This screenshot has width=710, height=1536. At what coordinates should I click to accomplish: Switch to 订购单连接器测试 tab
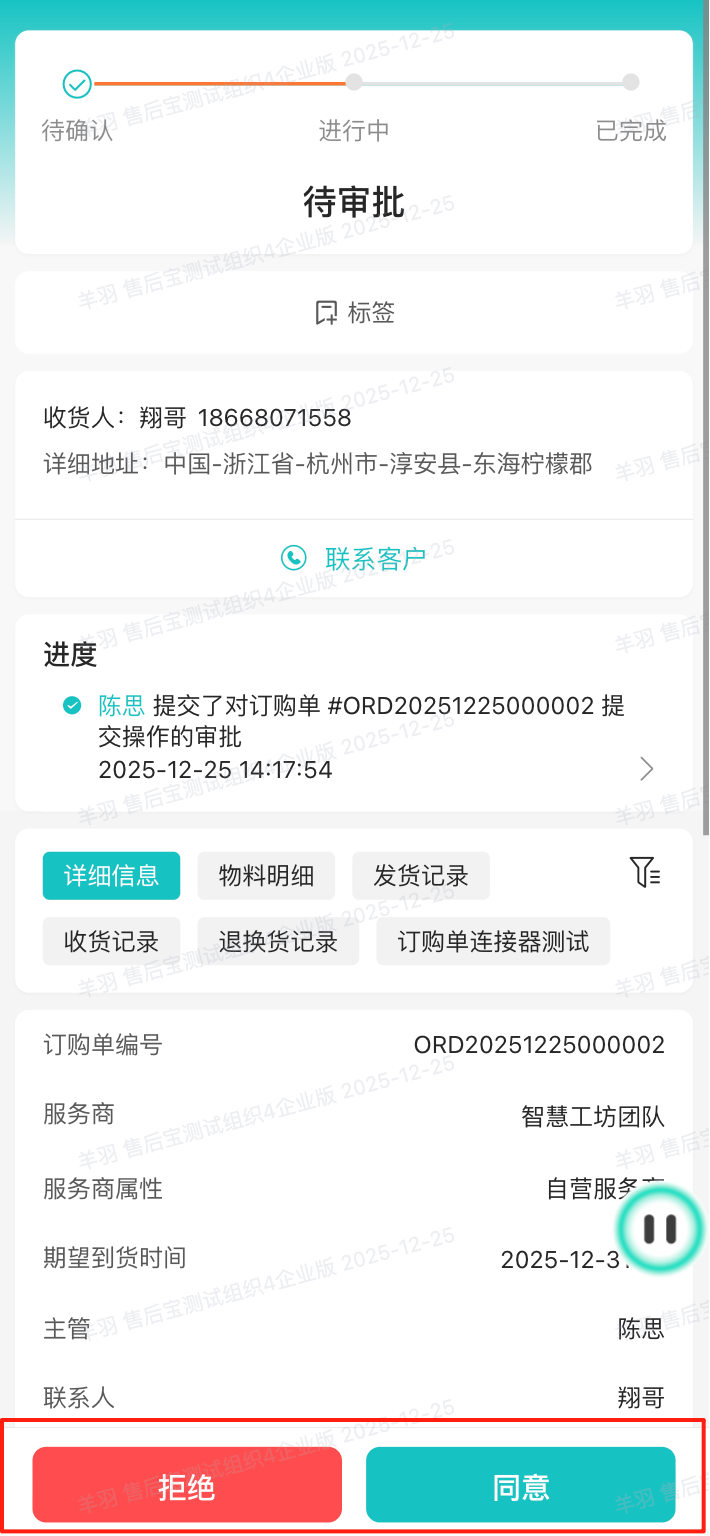point(493,941)
